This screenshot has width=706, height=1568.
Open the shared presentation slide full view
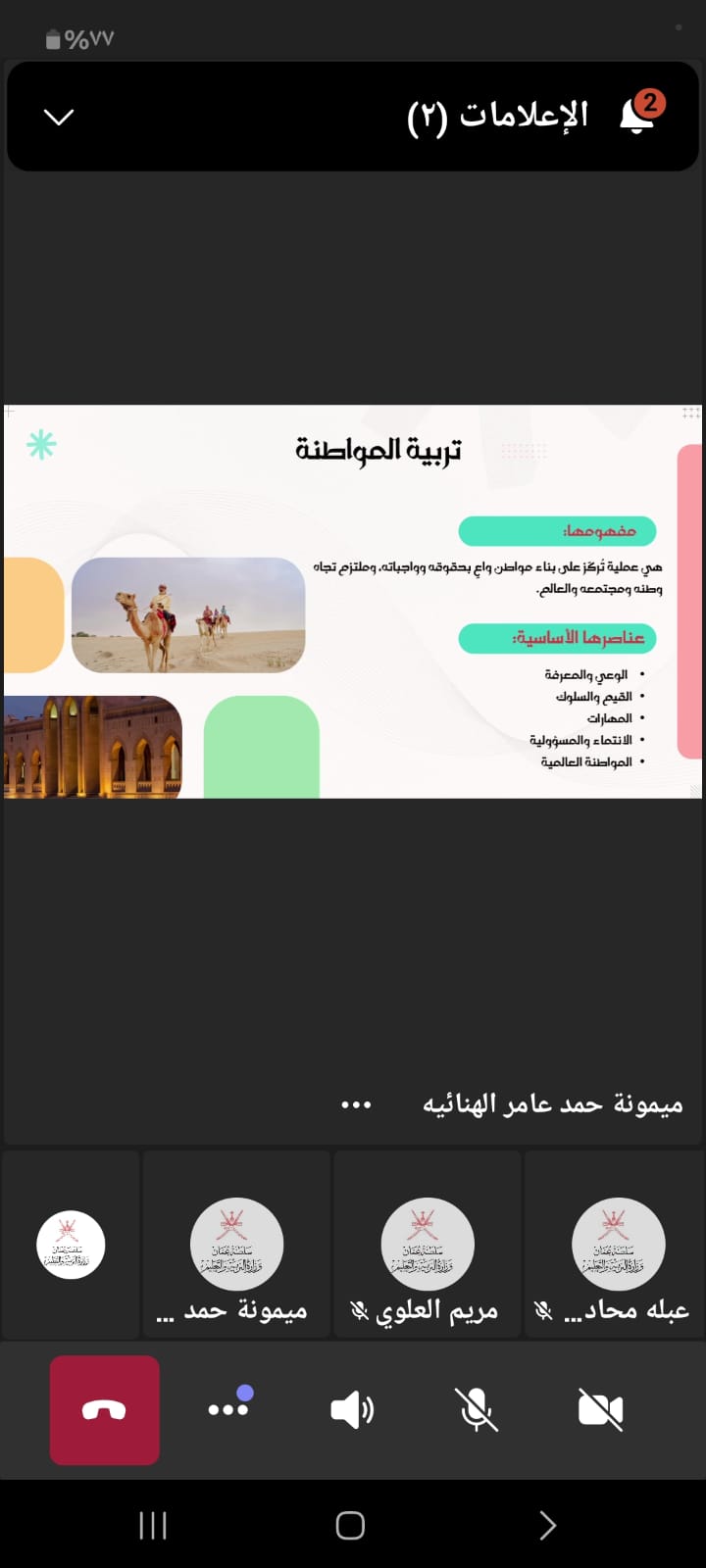point(353,601)
